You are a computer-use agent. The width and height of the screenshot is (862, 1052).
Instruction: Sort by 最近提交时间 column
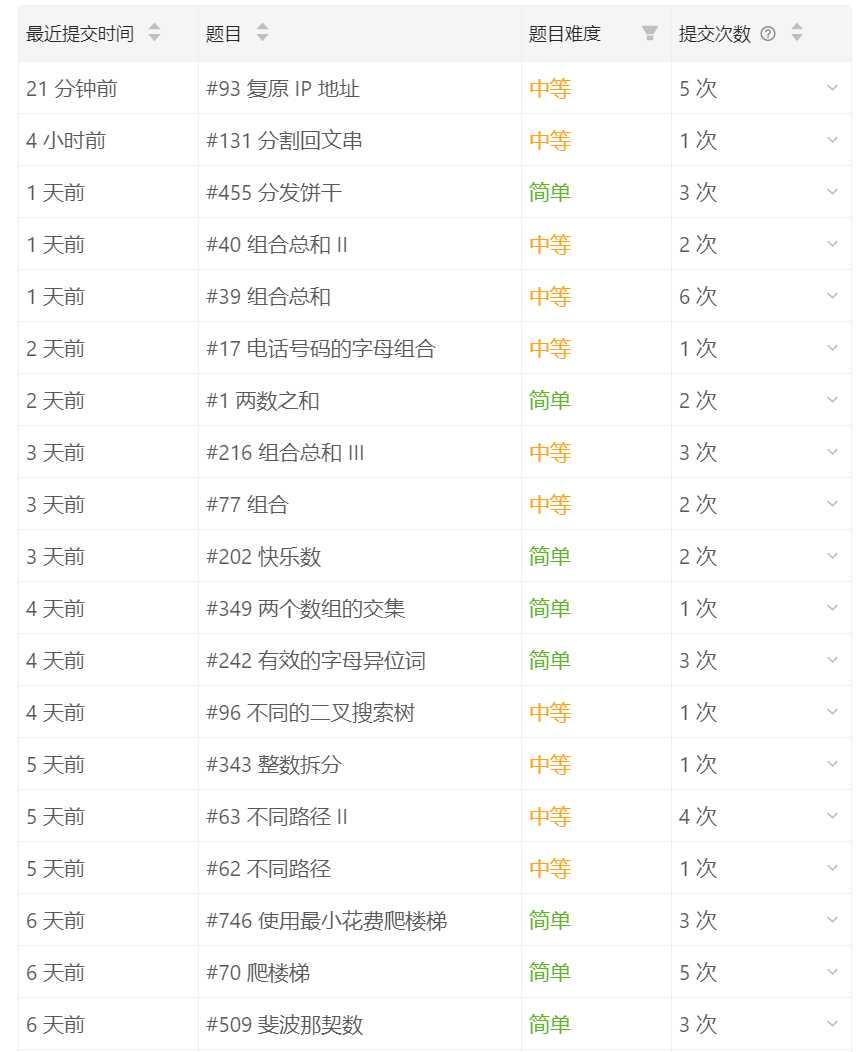[x=154, y=33]
